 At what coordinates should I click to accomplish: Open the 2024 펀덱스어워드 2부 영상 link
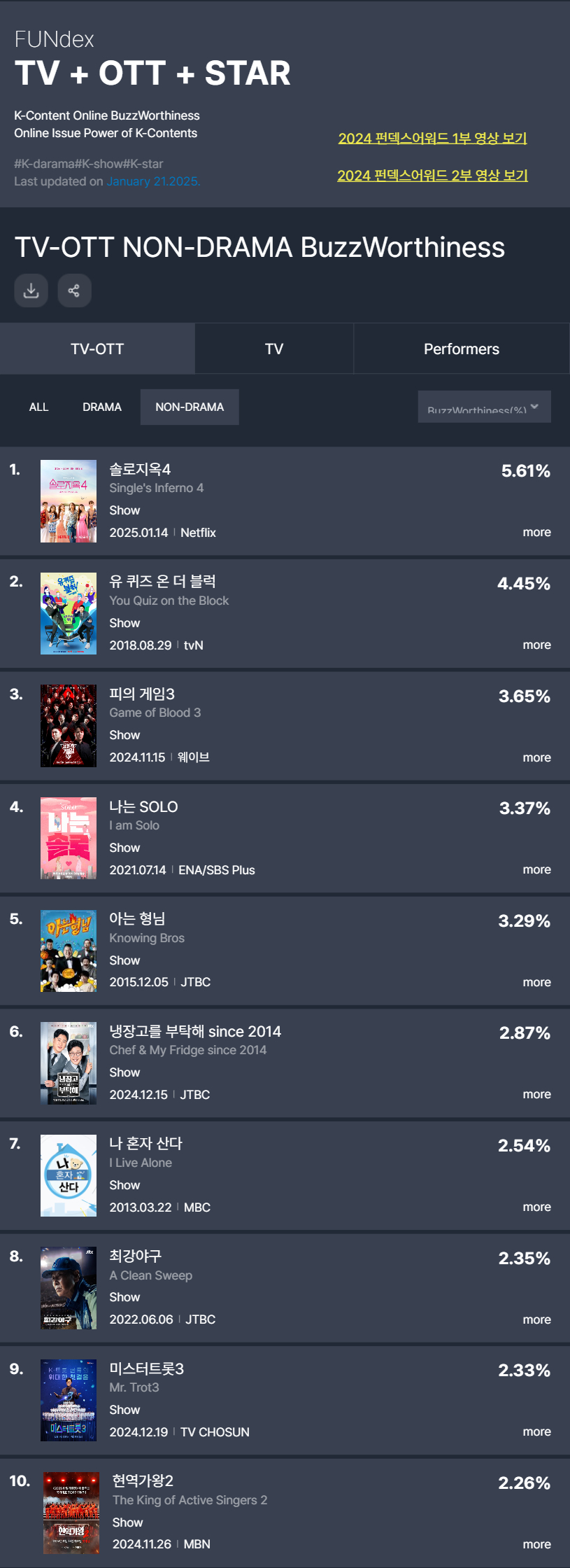click(432, 175)
